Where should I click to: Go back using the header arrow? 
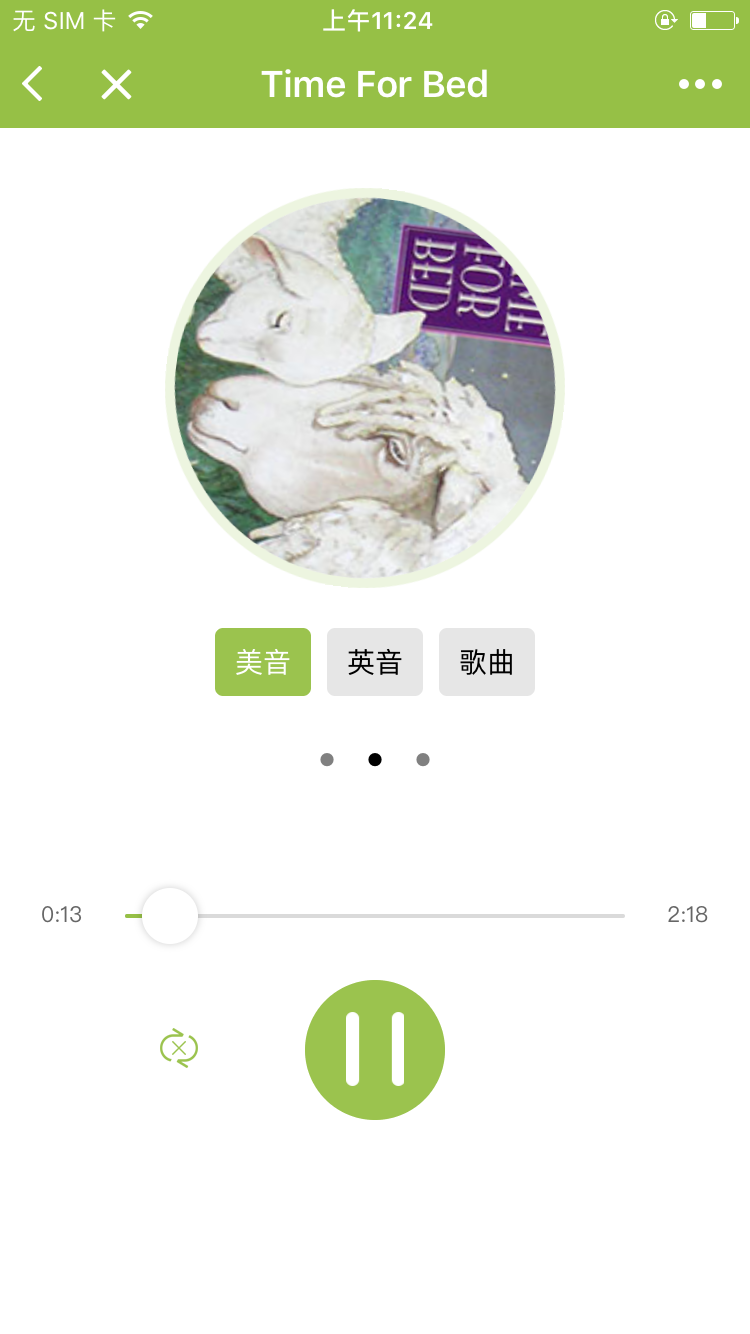pyautogui.click(x=33, y=85)
